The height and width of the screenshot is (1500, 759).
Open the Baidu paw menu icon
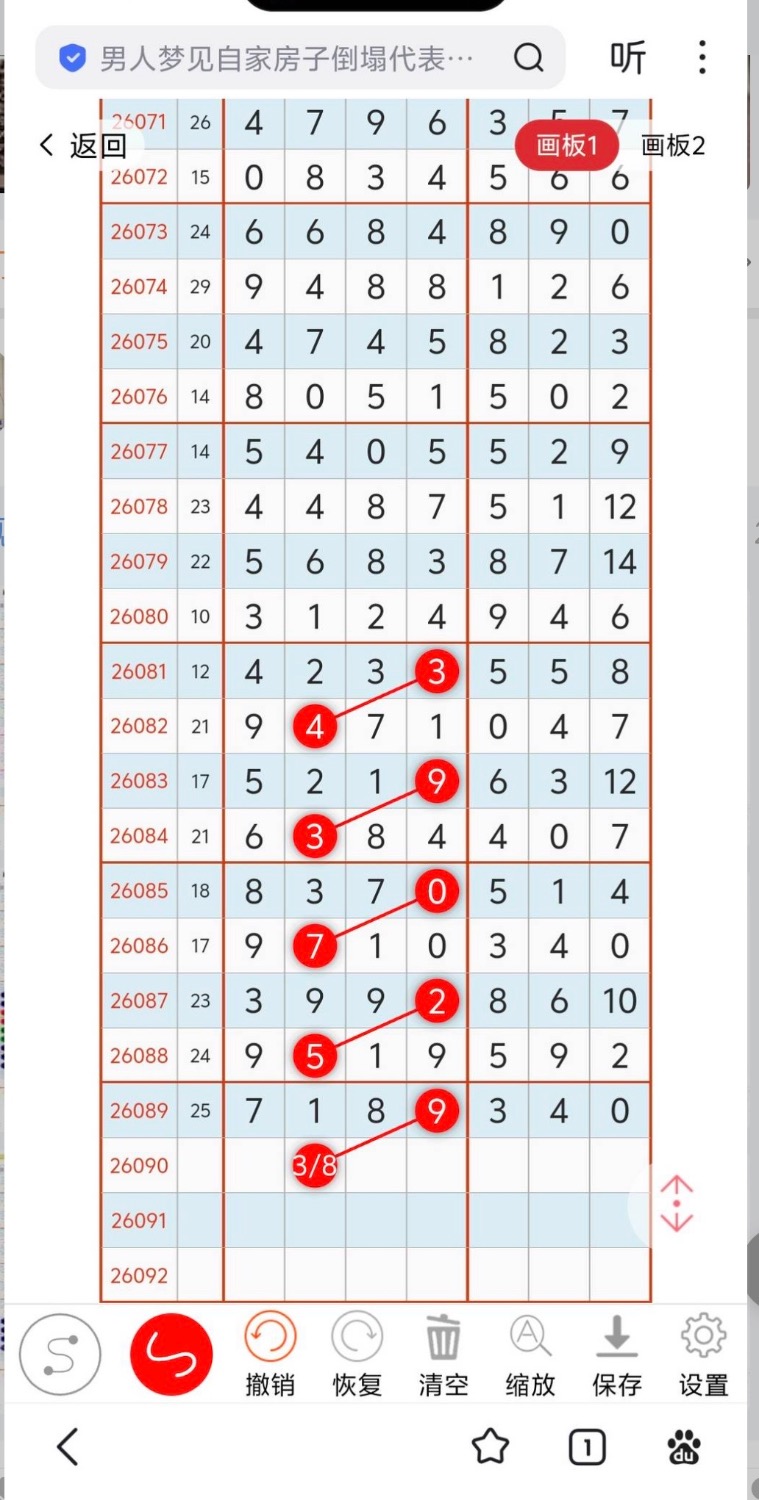[684, 1446]
